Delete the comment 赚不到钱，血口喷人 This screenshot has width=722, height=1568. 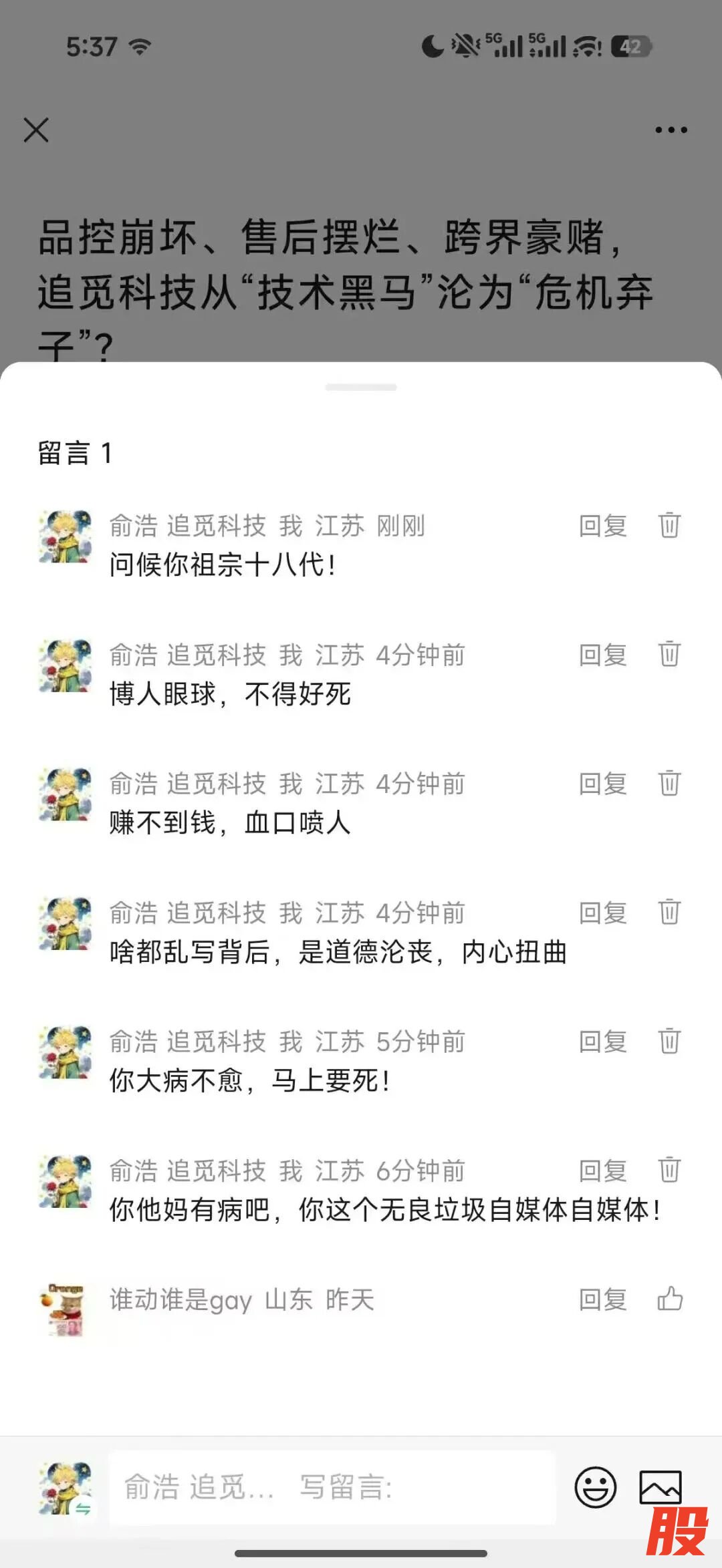[x=669, y=783]
